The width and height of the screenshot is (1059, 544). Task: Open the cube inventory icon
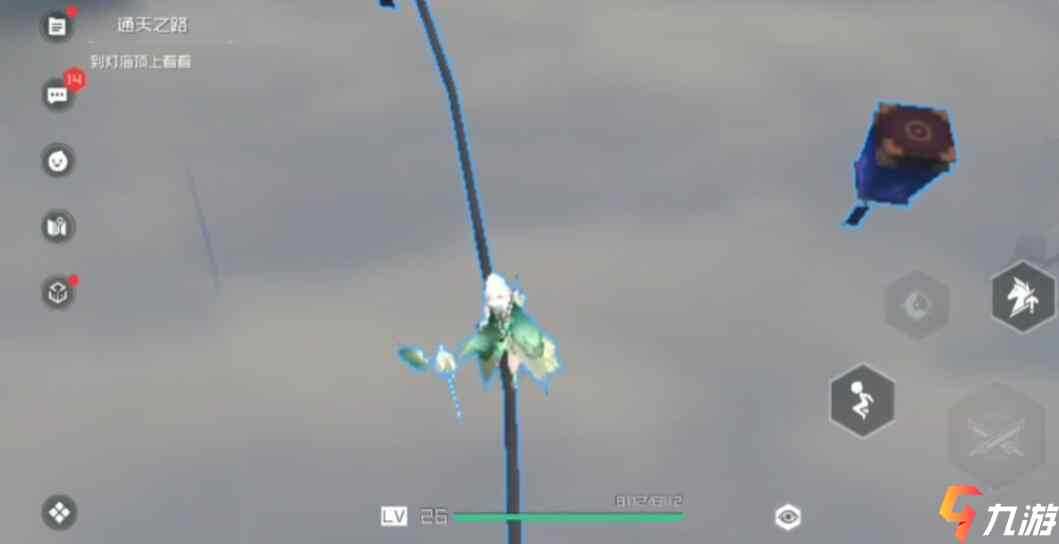pos(58,292)
